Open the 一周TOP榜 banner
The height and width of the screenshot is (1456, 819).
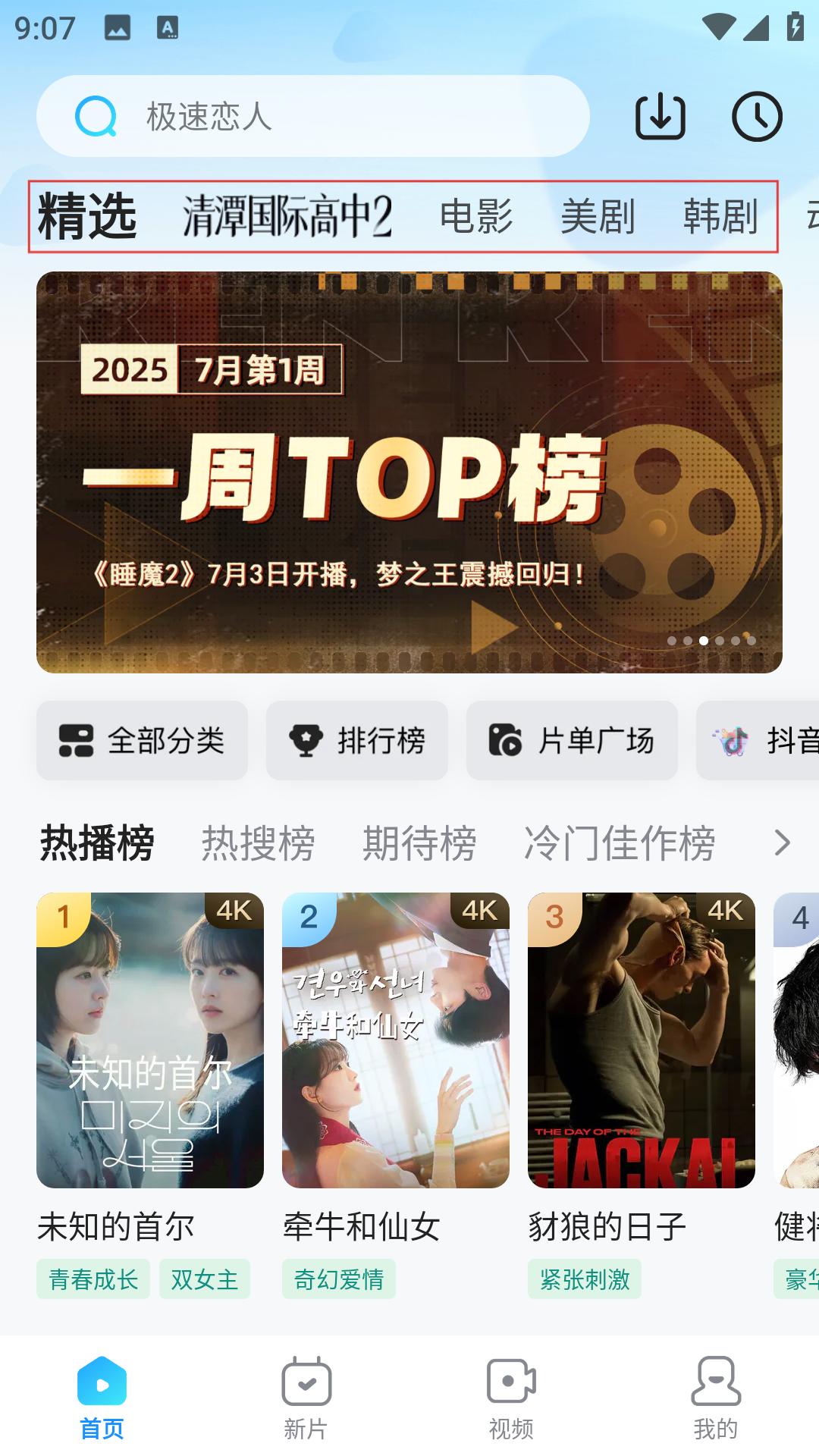(409, 472)
